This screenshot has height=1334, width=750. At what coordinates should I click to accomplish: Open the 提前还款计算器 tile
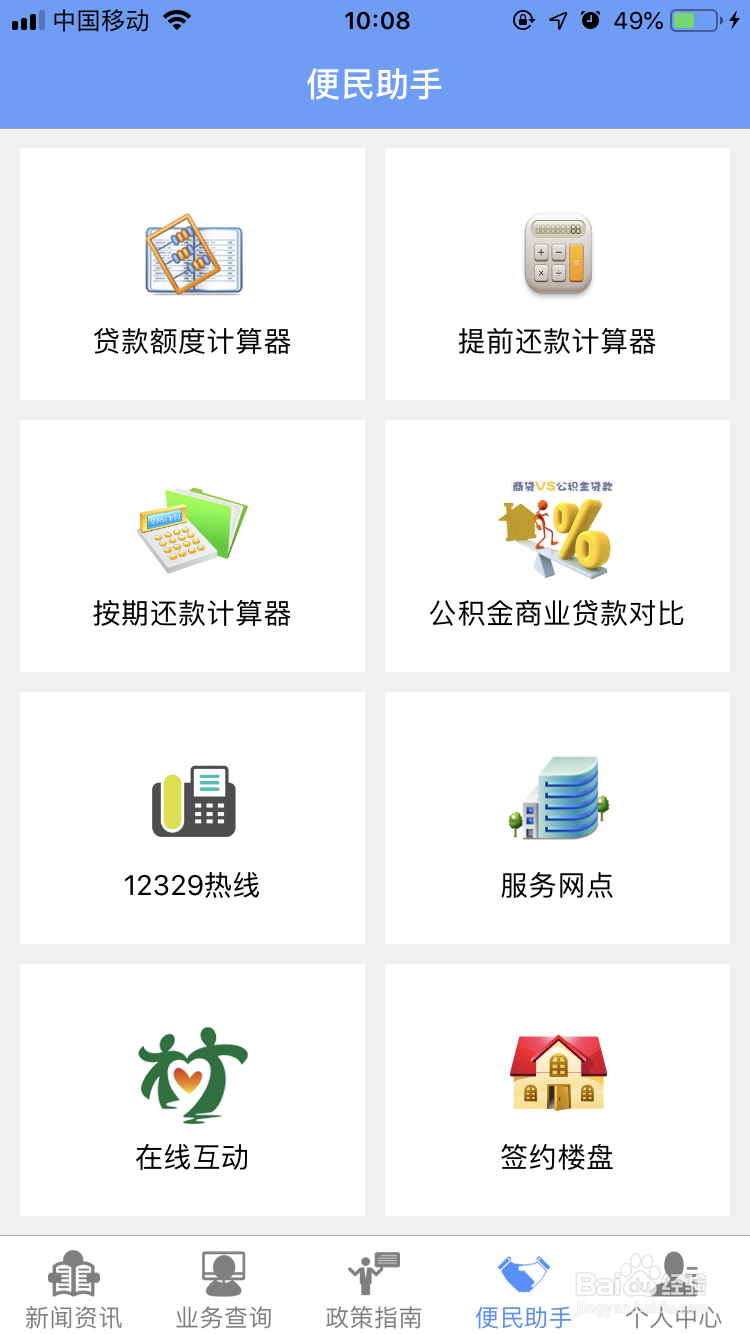(557, 274)
